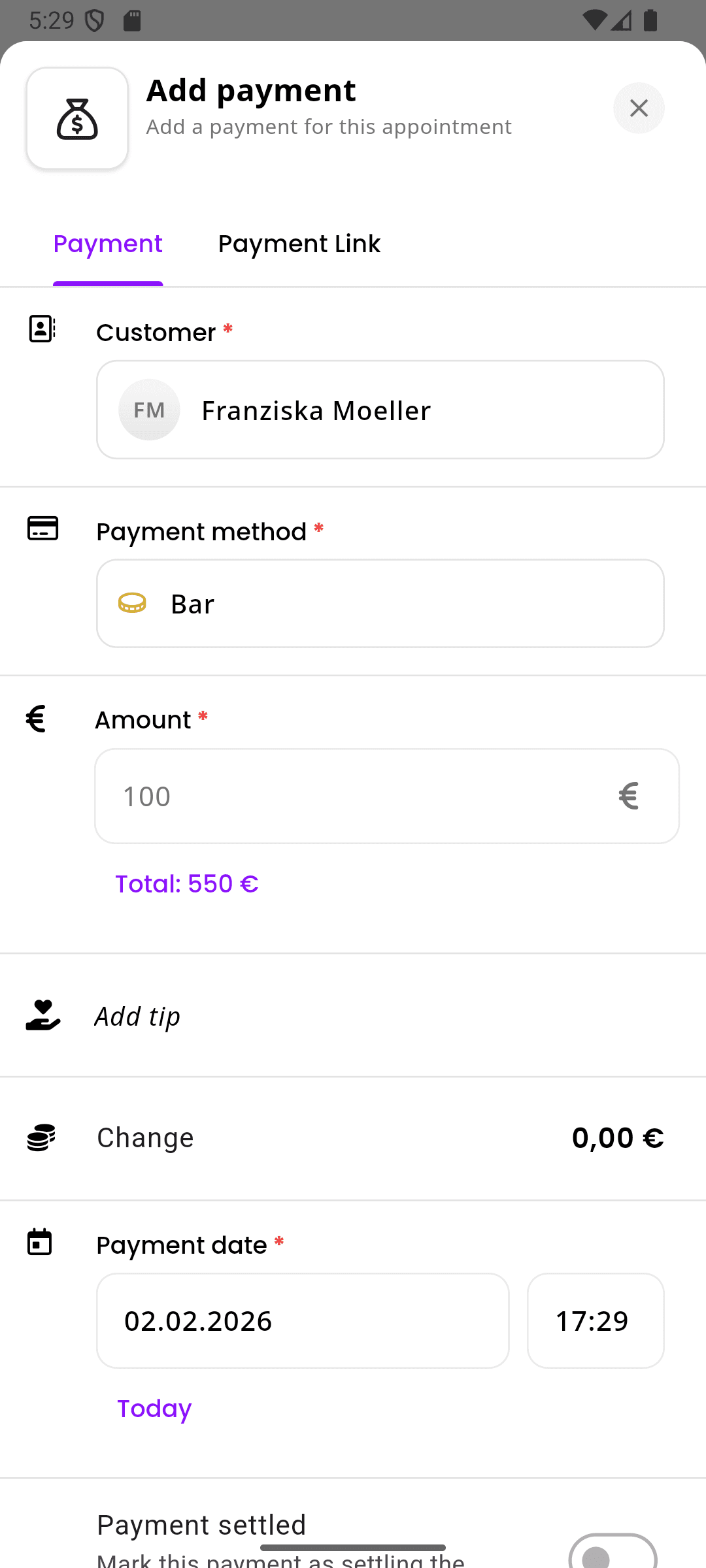Click the credit card payment method icon
706x1568 pixels.
tap(42, 529)
